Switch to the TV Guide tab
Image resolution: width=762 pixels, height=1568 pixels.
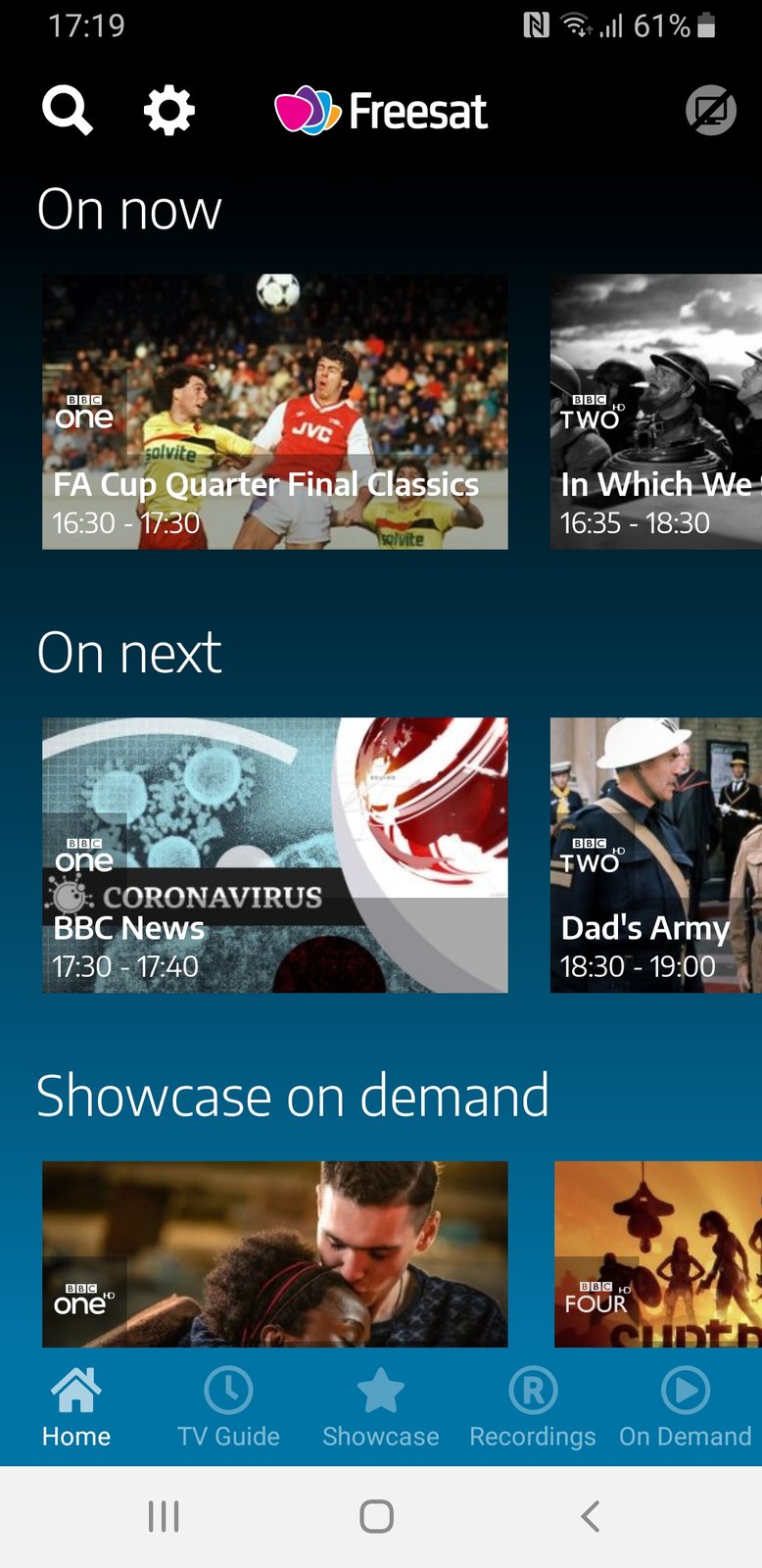(228, 1407)
